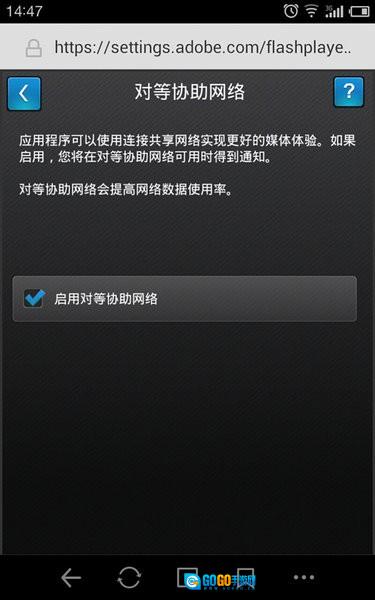Tap the blue back arrow button
The height and width of the screenshot is (600, 375).
[x=24, y=93]
